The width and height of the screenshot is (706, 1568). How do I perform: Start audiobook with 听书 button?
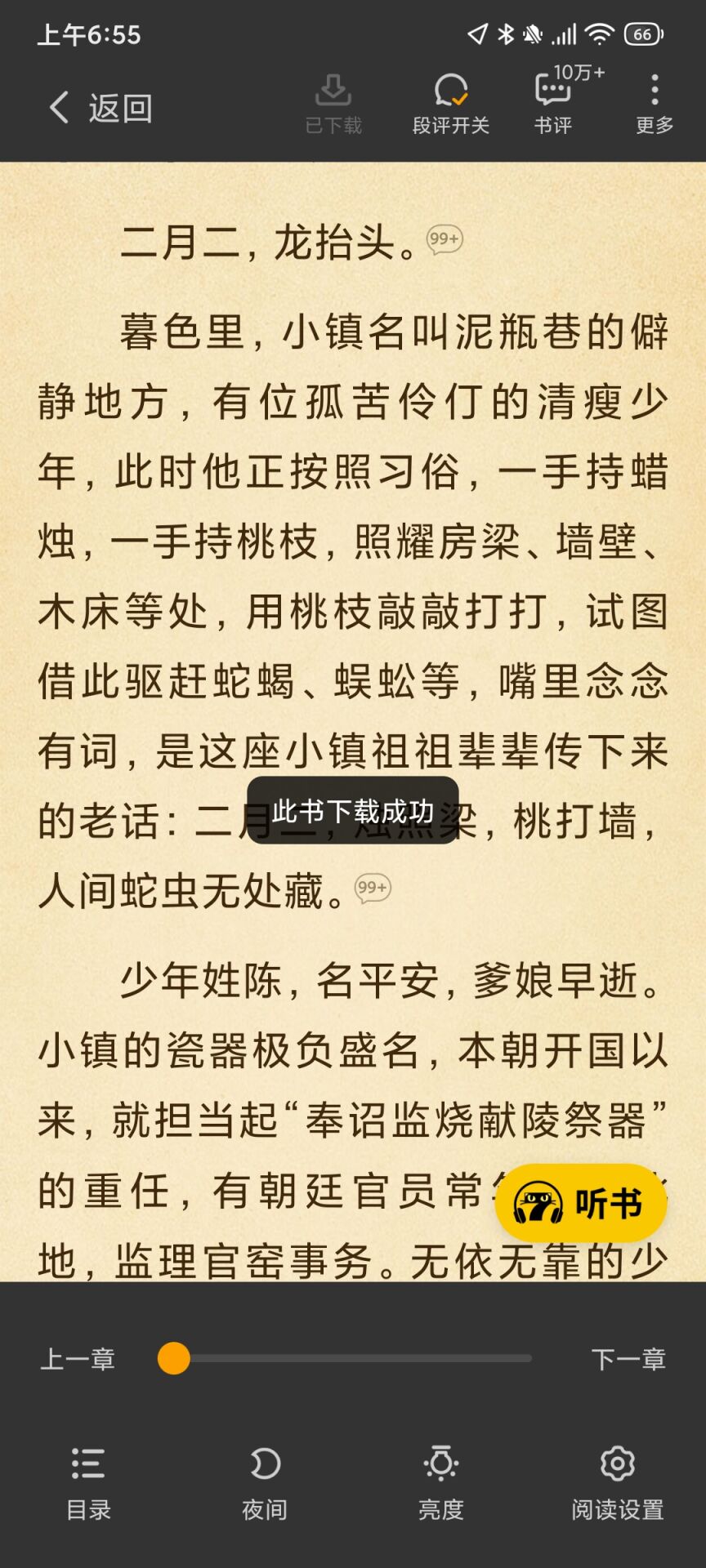point(581,1204)
